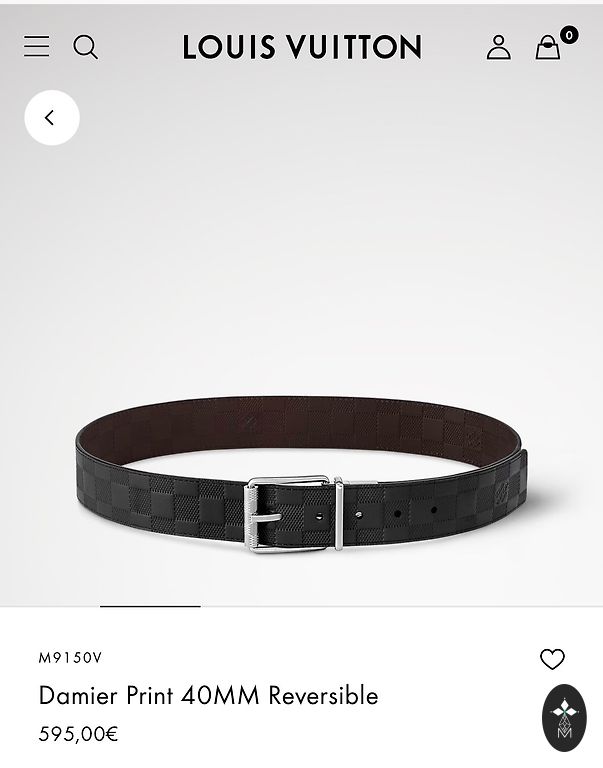View the shopping bag

tap(548, 47)
